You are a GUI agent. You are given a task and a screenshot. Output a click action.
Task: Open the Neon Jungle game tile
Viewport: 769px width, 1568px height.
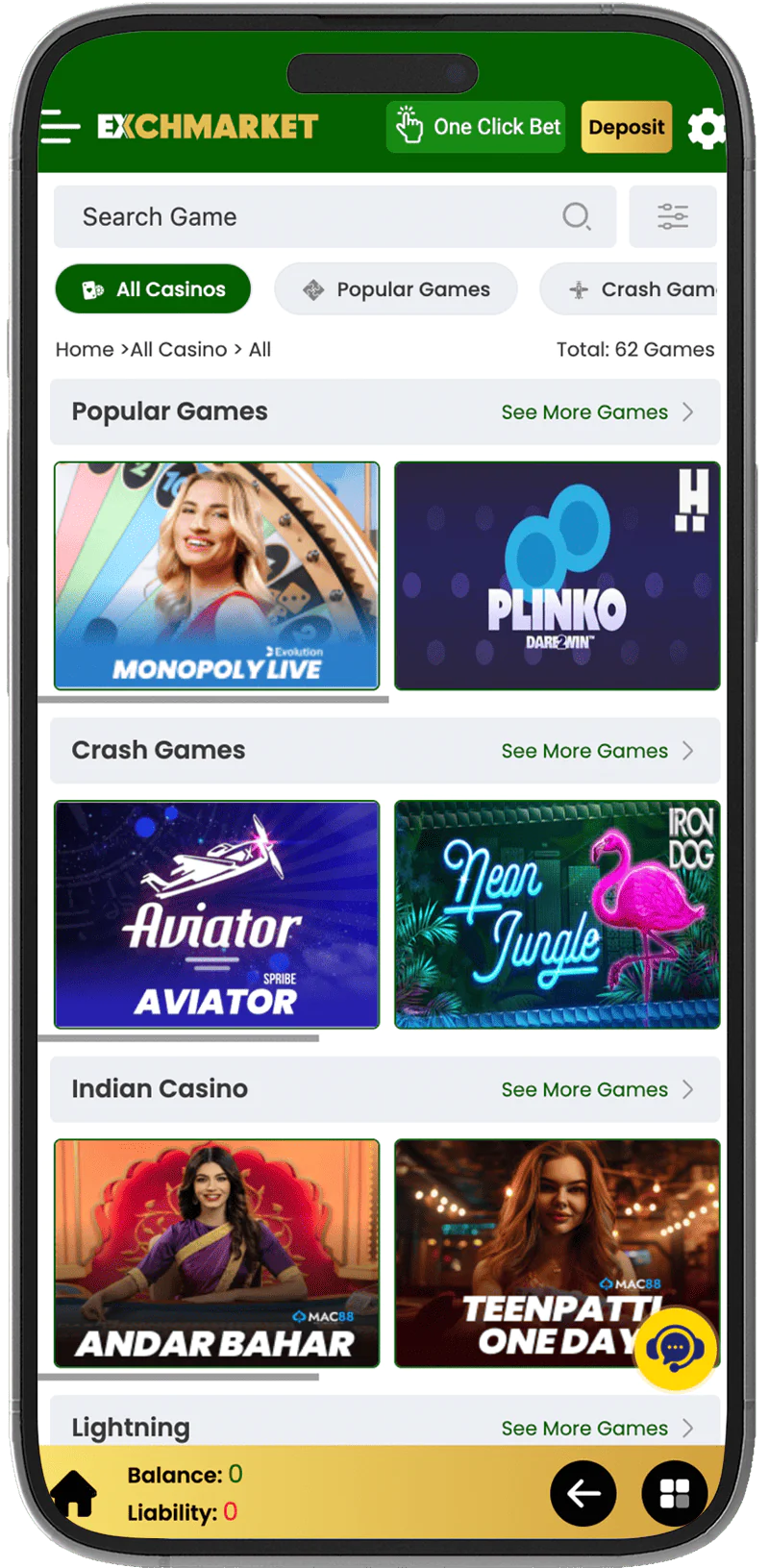(557, 914)
